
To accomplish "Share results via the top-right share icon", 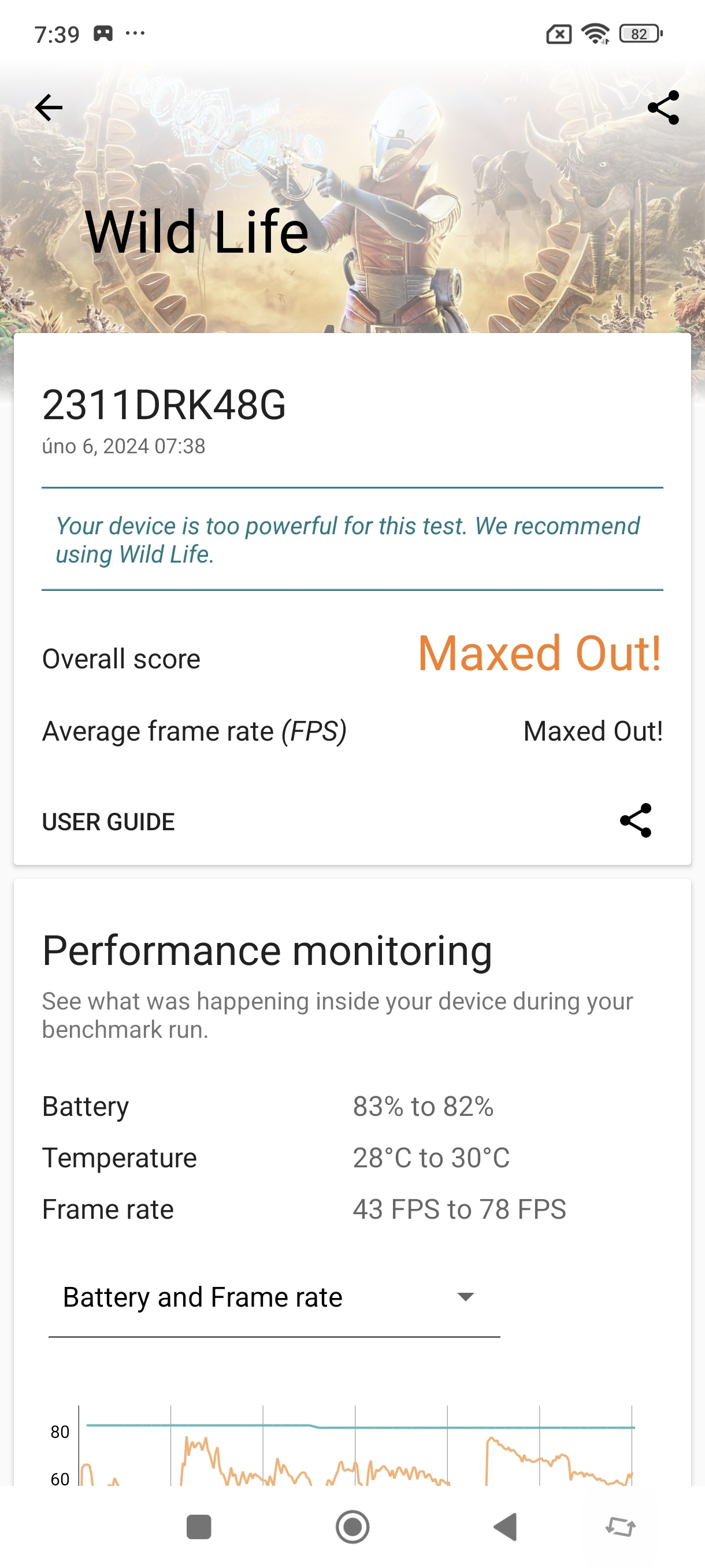I will click(x=664, y=107).
